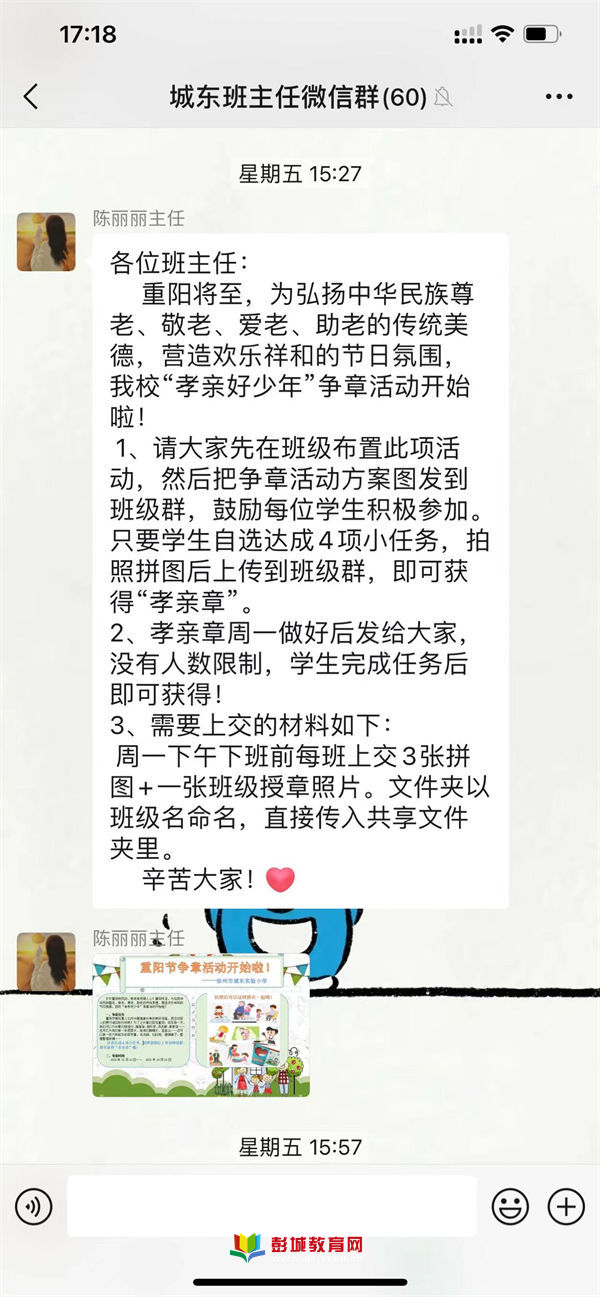Open the emoji picker
Screen dimensions: 600x1297
(x=510, y=1206)
